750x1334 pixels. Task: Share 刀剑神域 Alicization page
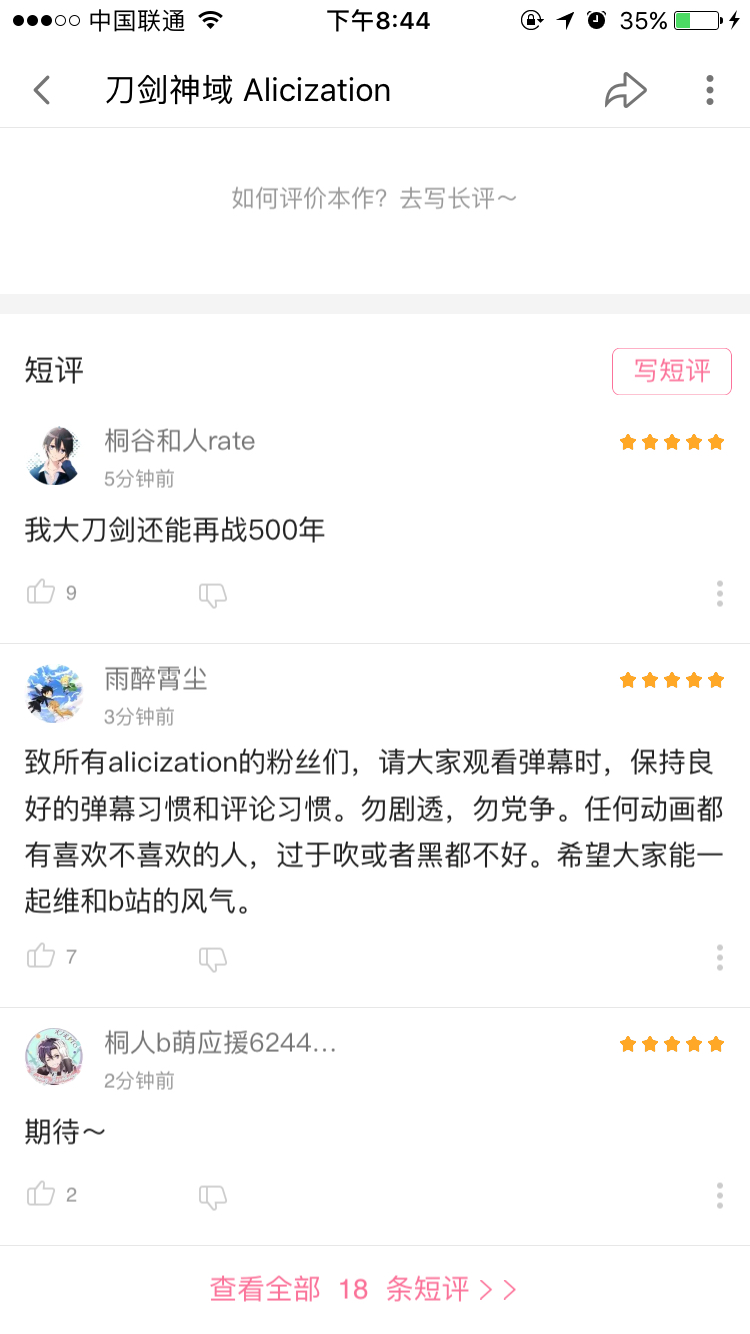coord(626,90)
